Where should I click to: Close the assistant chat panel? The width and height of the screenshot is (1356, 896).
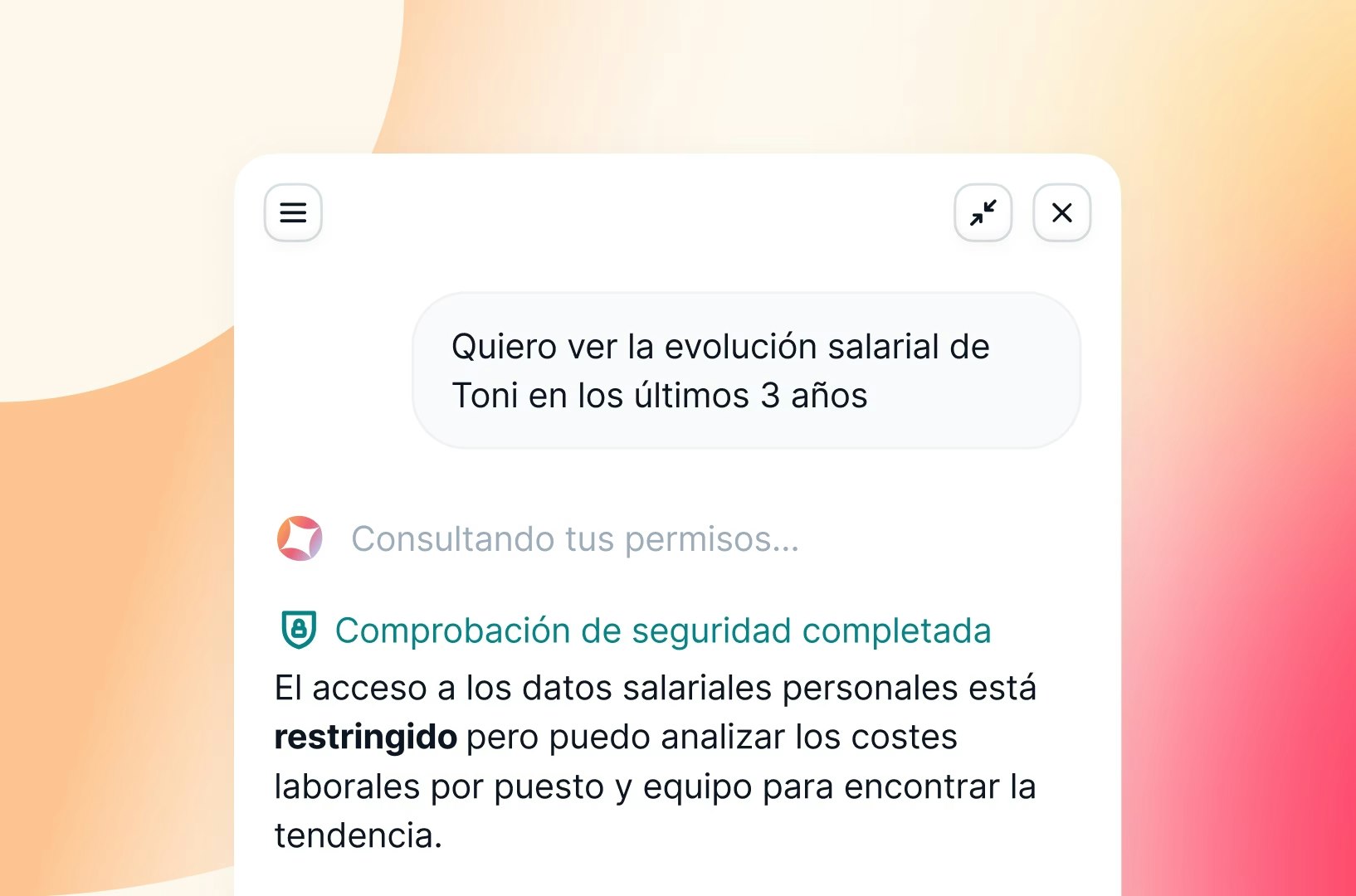click(1061, 213)
